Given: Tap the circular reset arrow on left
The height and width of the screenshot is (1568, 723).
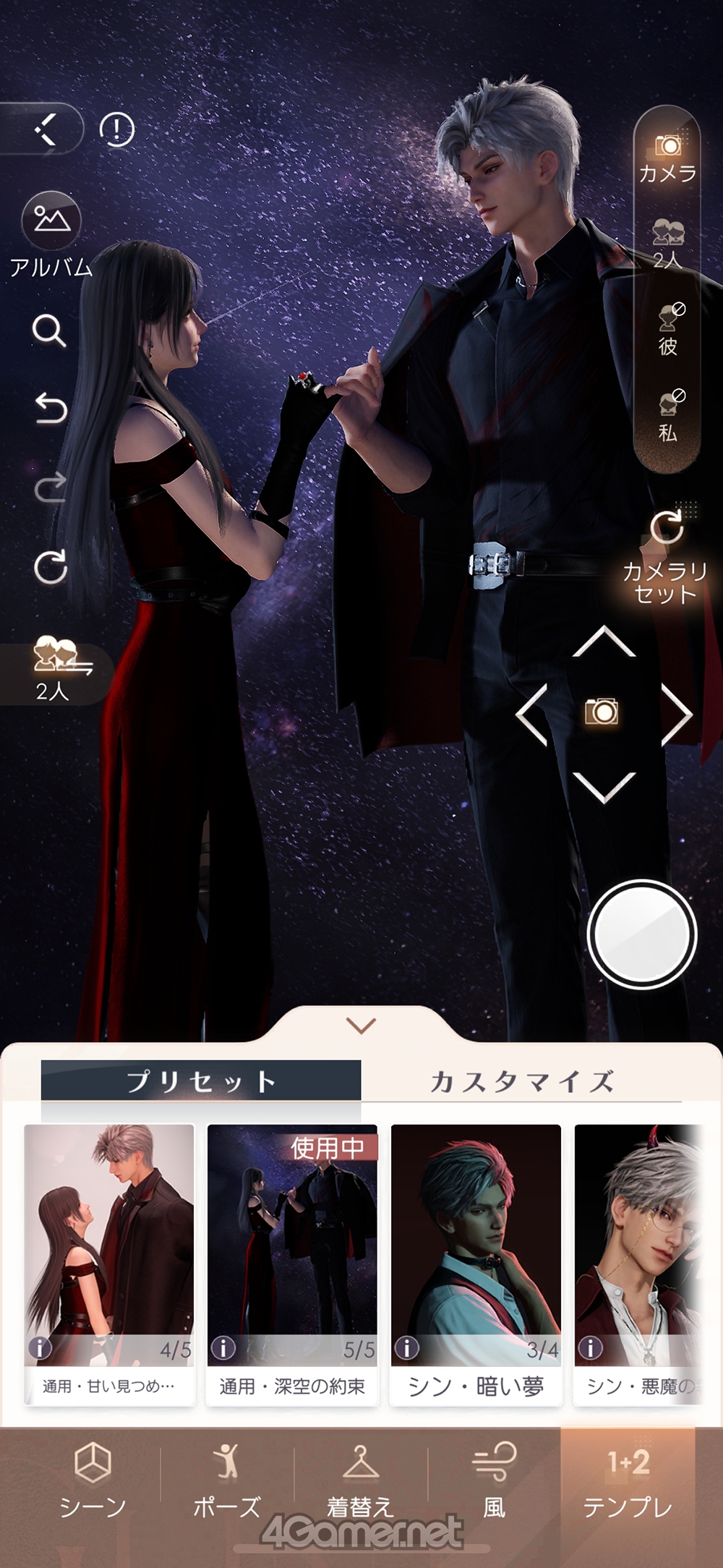Looking at the screenshot, I should tap(50, 566).
